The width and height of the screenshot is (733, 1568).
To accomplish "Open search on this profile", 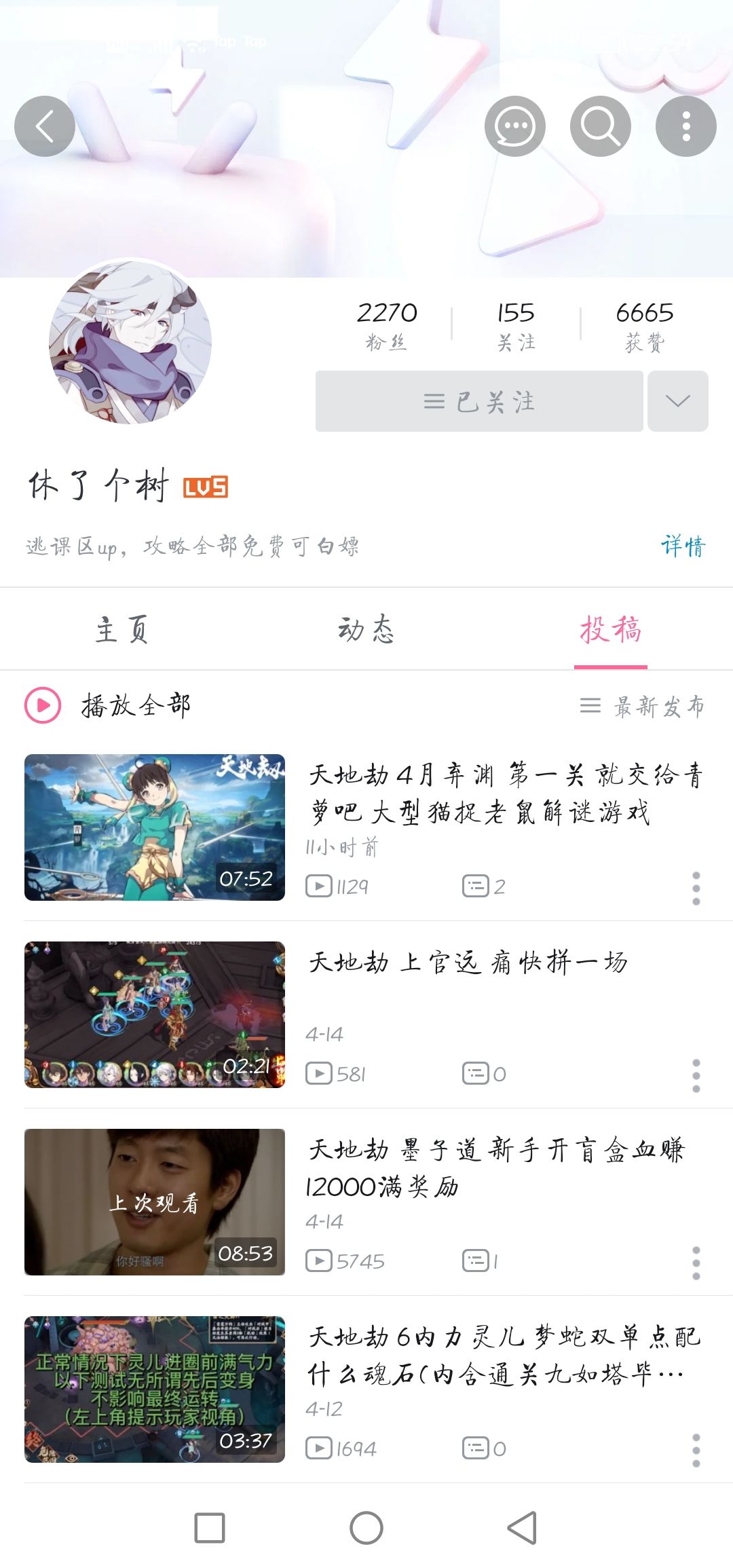I will coord(601,126).
